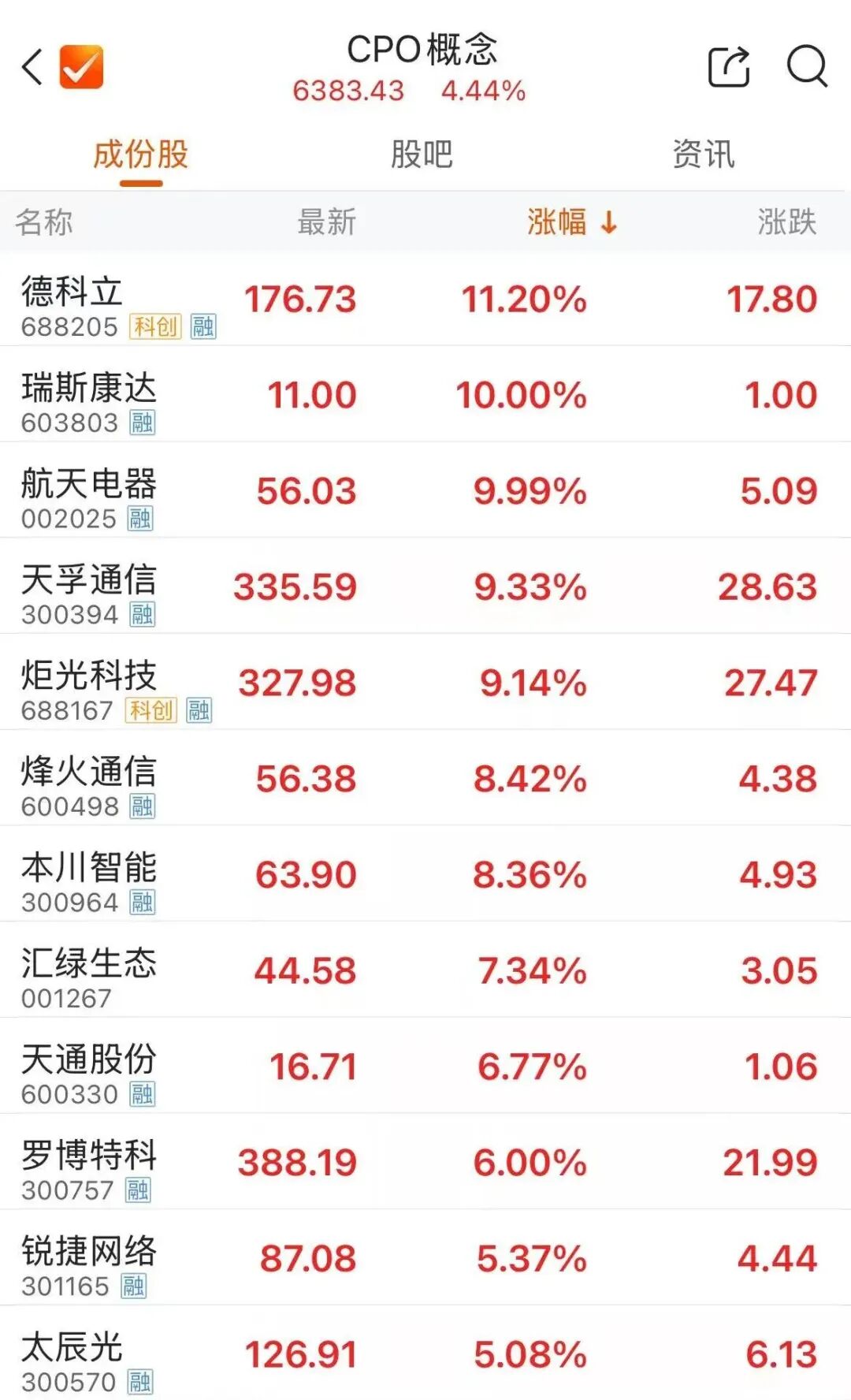Click the sort arrow next to 涨幅
Viewport: 851px width, 1400px height.
[x=607, y=222]
